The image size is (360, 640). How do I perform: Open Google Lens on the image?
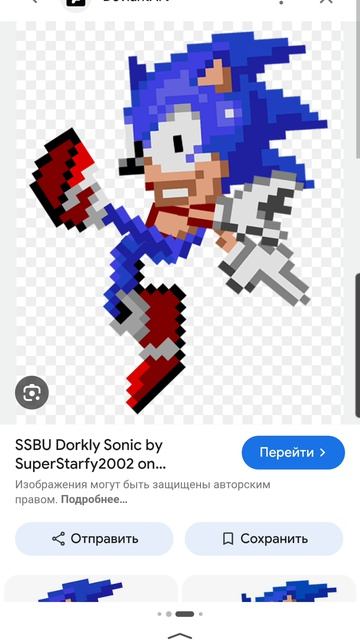click(32, 393)
